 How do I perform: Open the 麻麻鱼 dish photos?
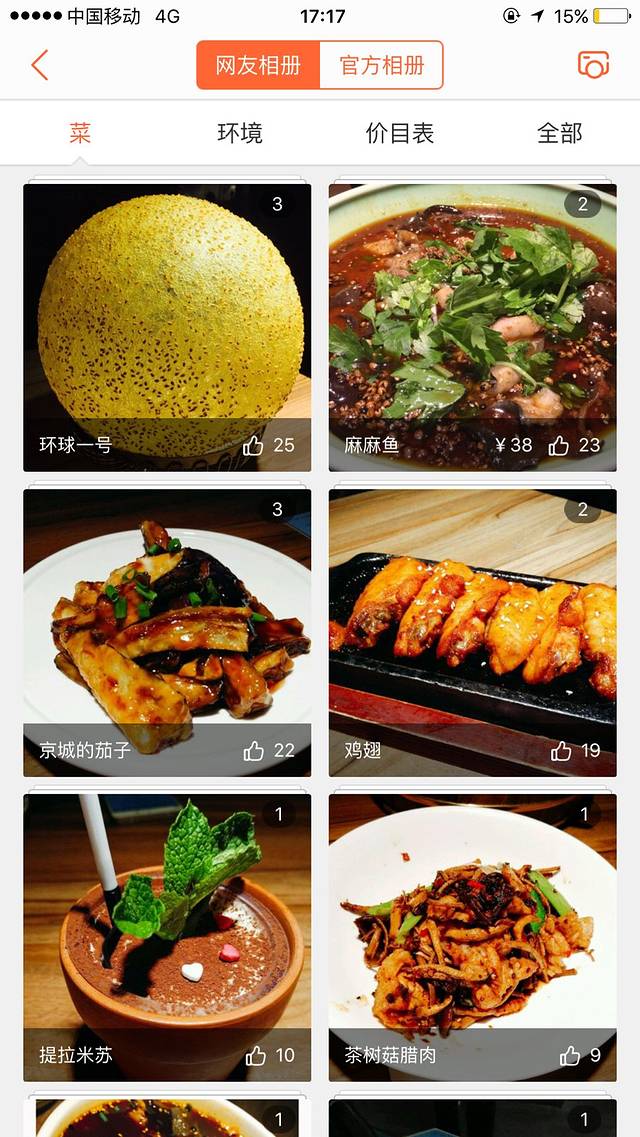coord(472,310)
